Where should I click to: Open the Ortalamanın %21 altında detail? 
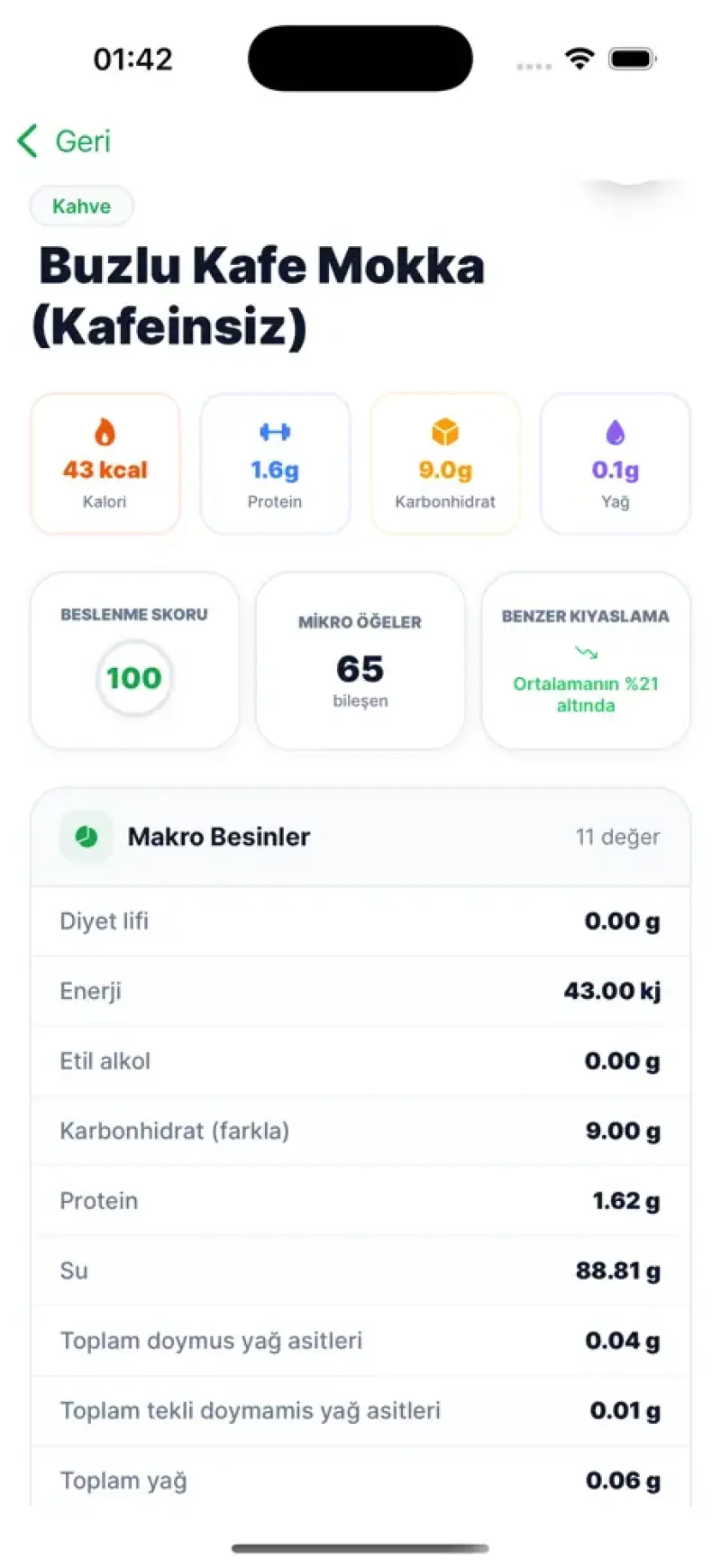585,694
